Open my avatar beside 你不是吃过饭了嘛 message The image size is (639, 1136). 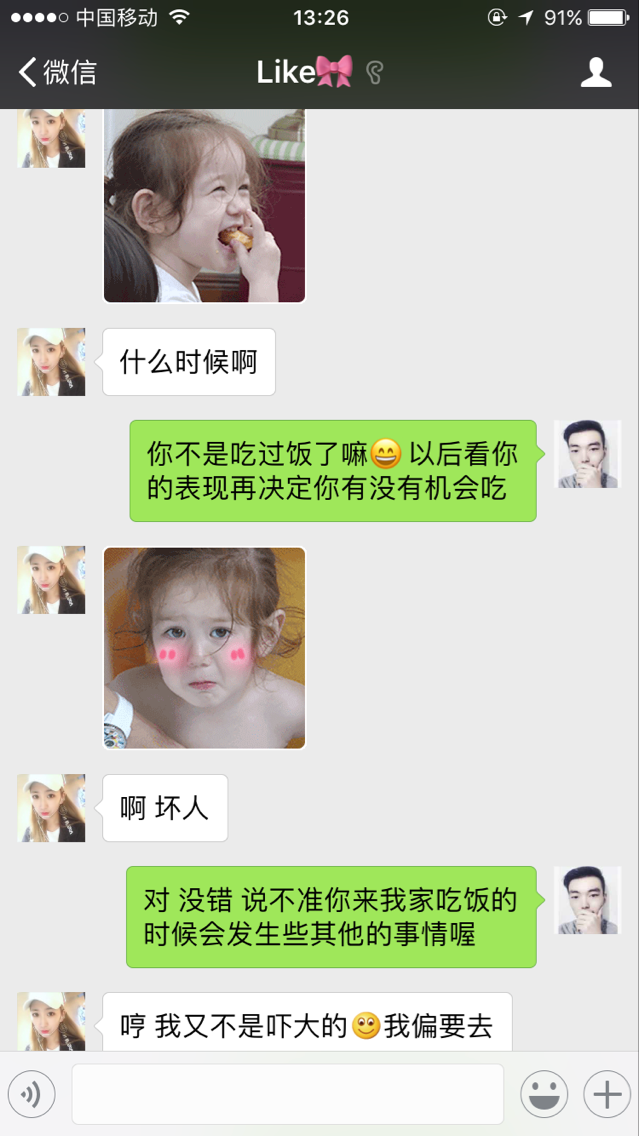point(588,454)
